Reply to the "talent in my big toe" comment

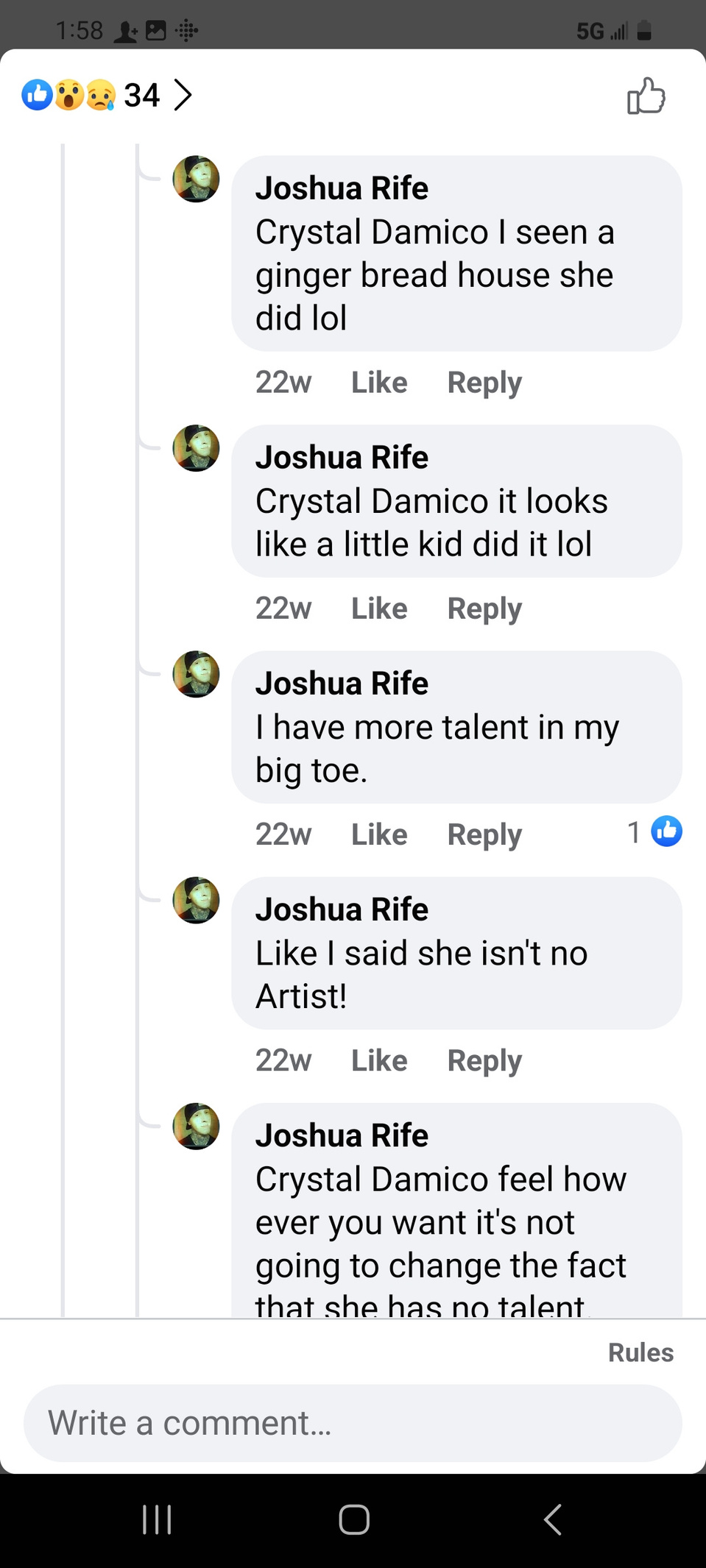pyautogui.click(x=484, y=834)
